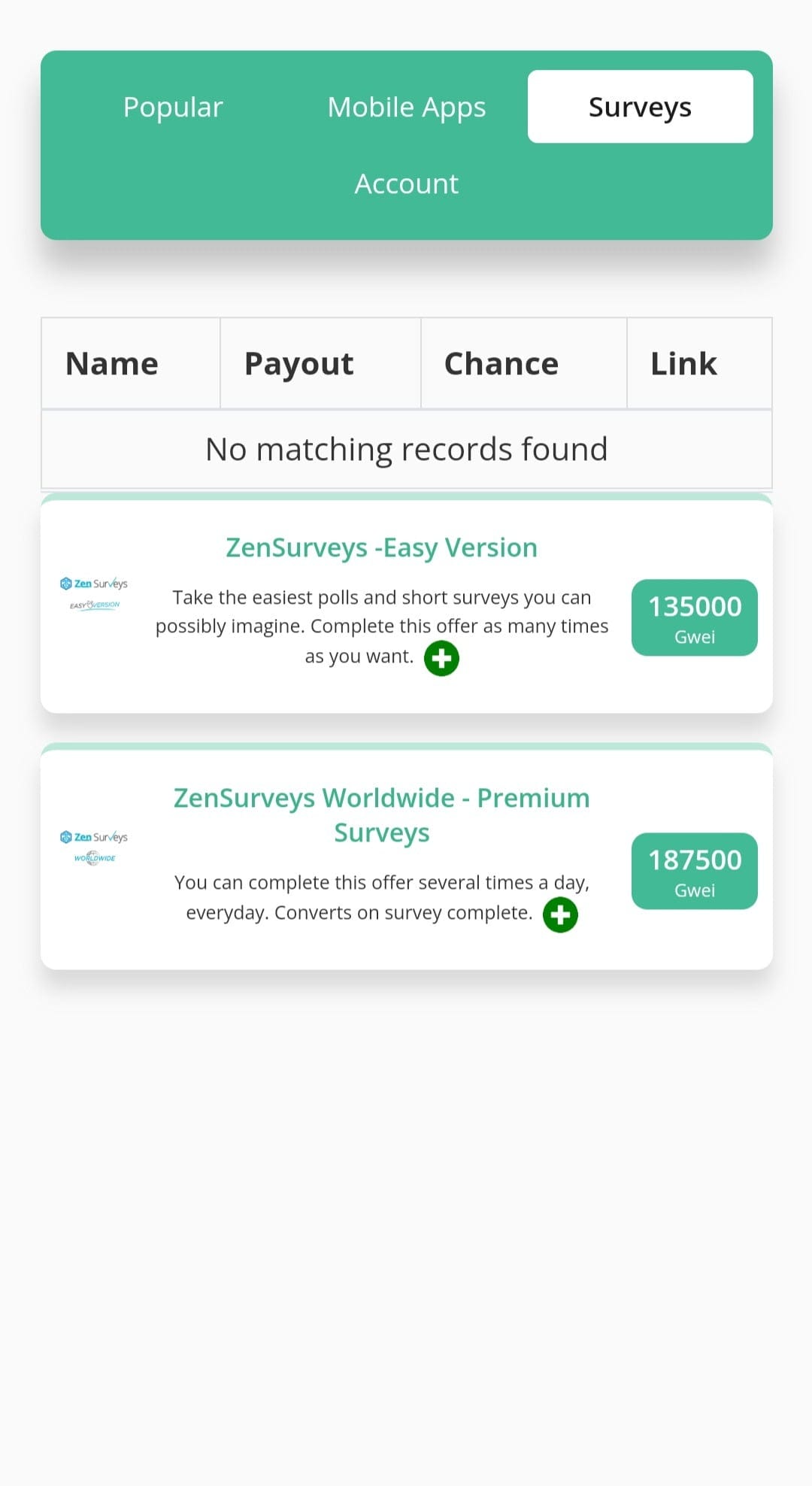Screen dimensions: 812x1486
Task: Tap the 187500 Gwei reward button
Action: click(694, 871)
